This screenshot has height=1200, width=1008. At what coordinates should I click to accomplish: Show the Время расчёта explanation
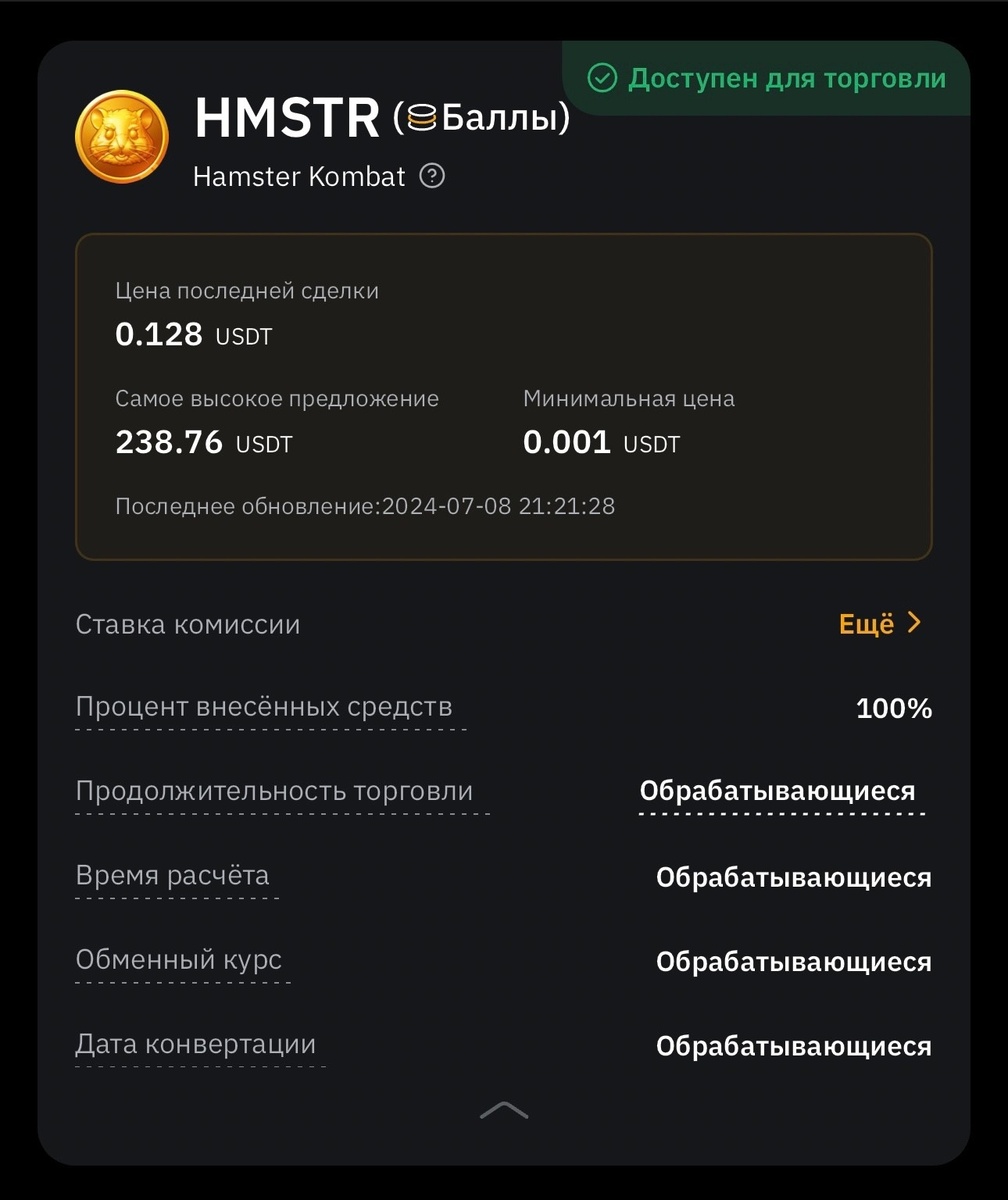pos(172,876)
